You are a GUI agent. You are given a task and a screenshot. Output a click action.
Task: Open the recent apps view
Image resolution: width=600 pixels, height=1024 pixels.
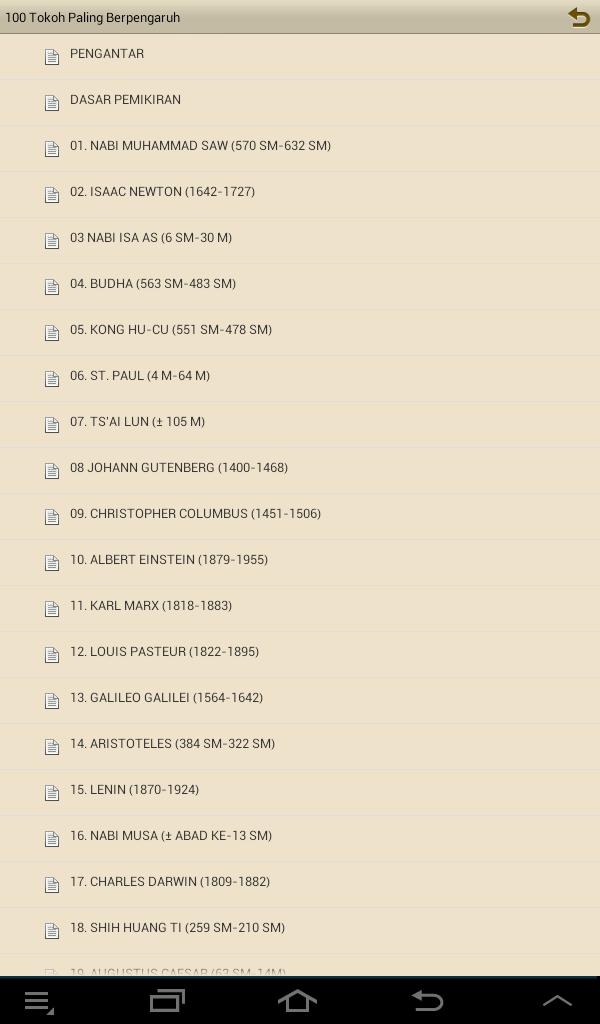point(167,1000)
